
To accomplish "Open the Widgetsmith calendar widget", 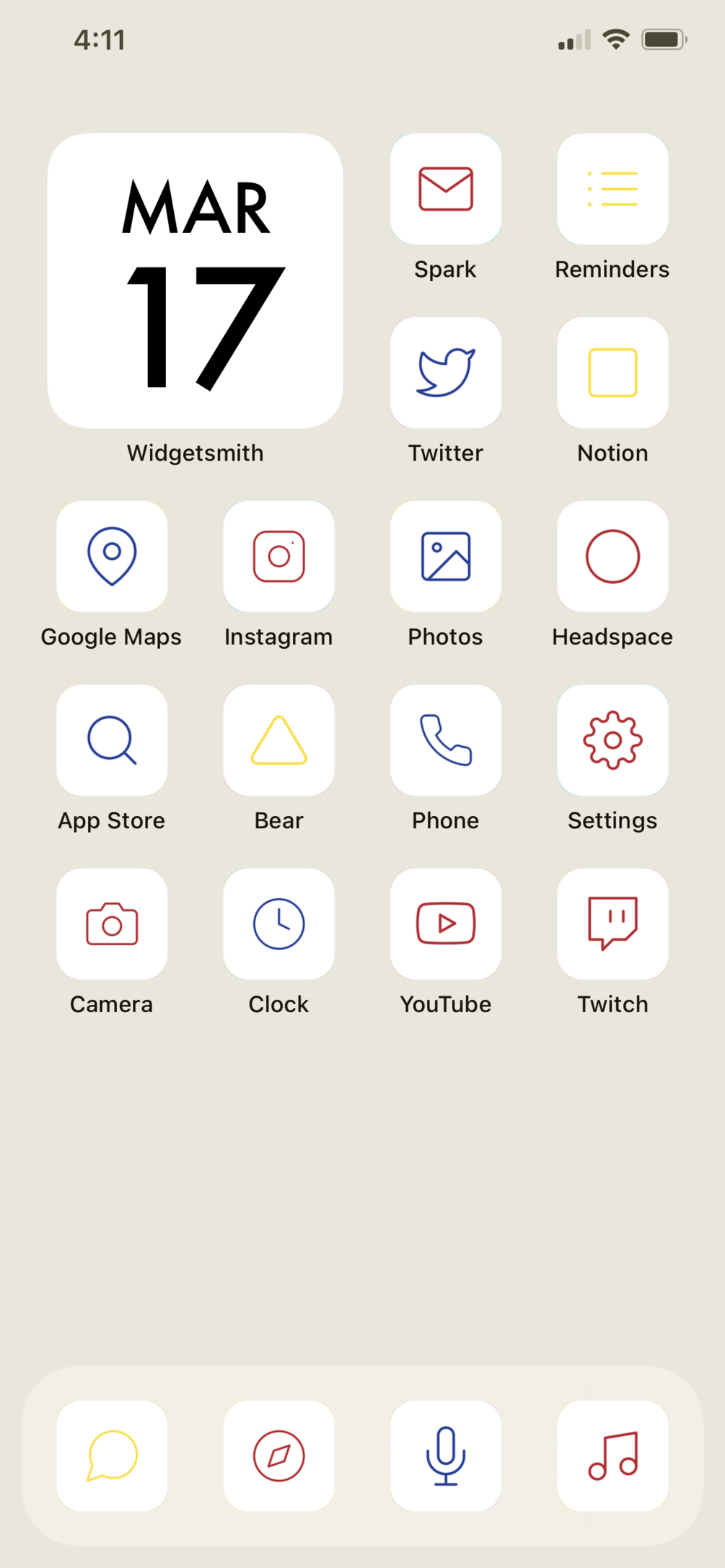I will pyautogui.click(x=195, y=281).
